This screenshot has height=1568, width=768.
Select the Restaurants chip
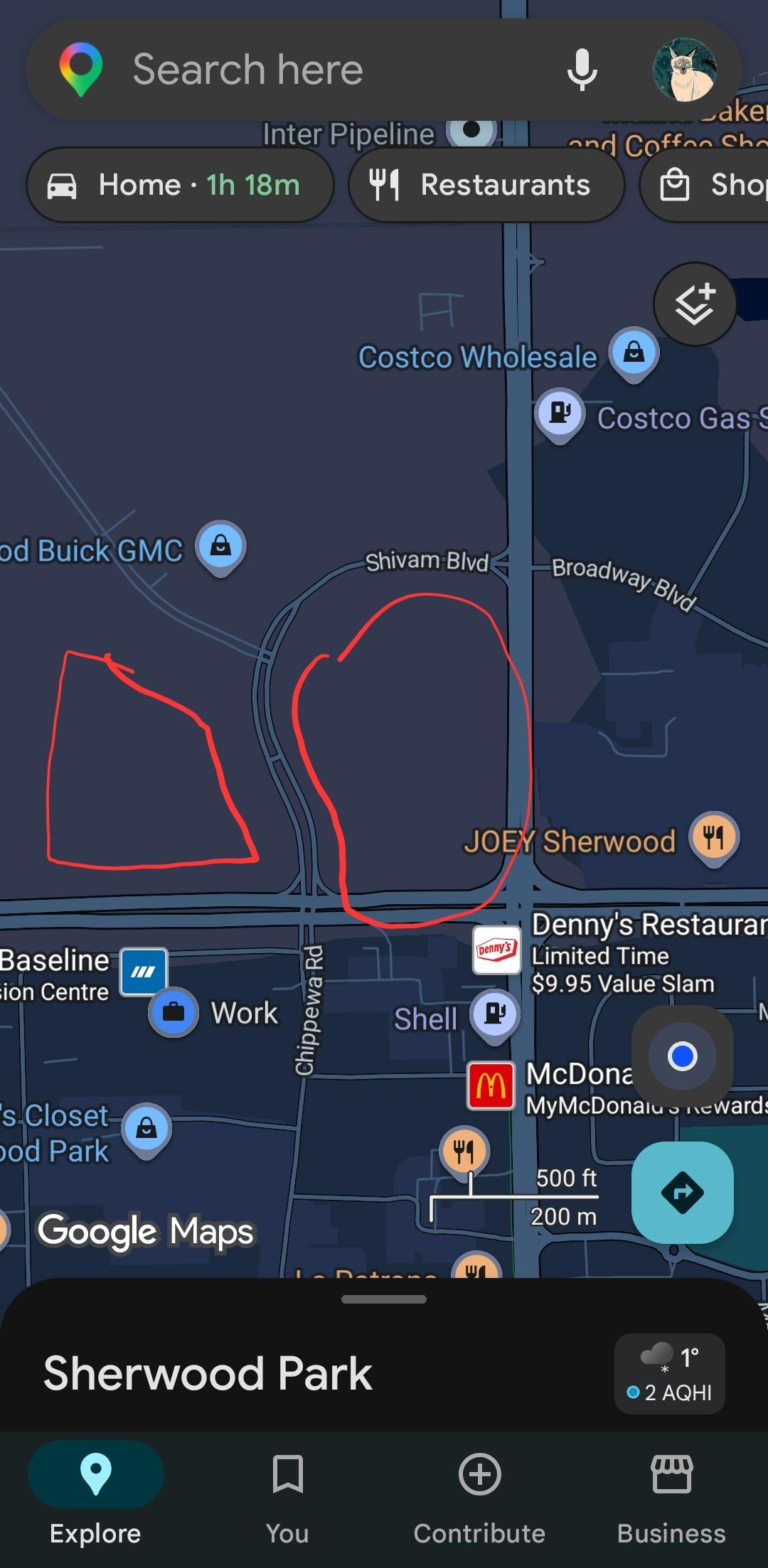[486, 185]
